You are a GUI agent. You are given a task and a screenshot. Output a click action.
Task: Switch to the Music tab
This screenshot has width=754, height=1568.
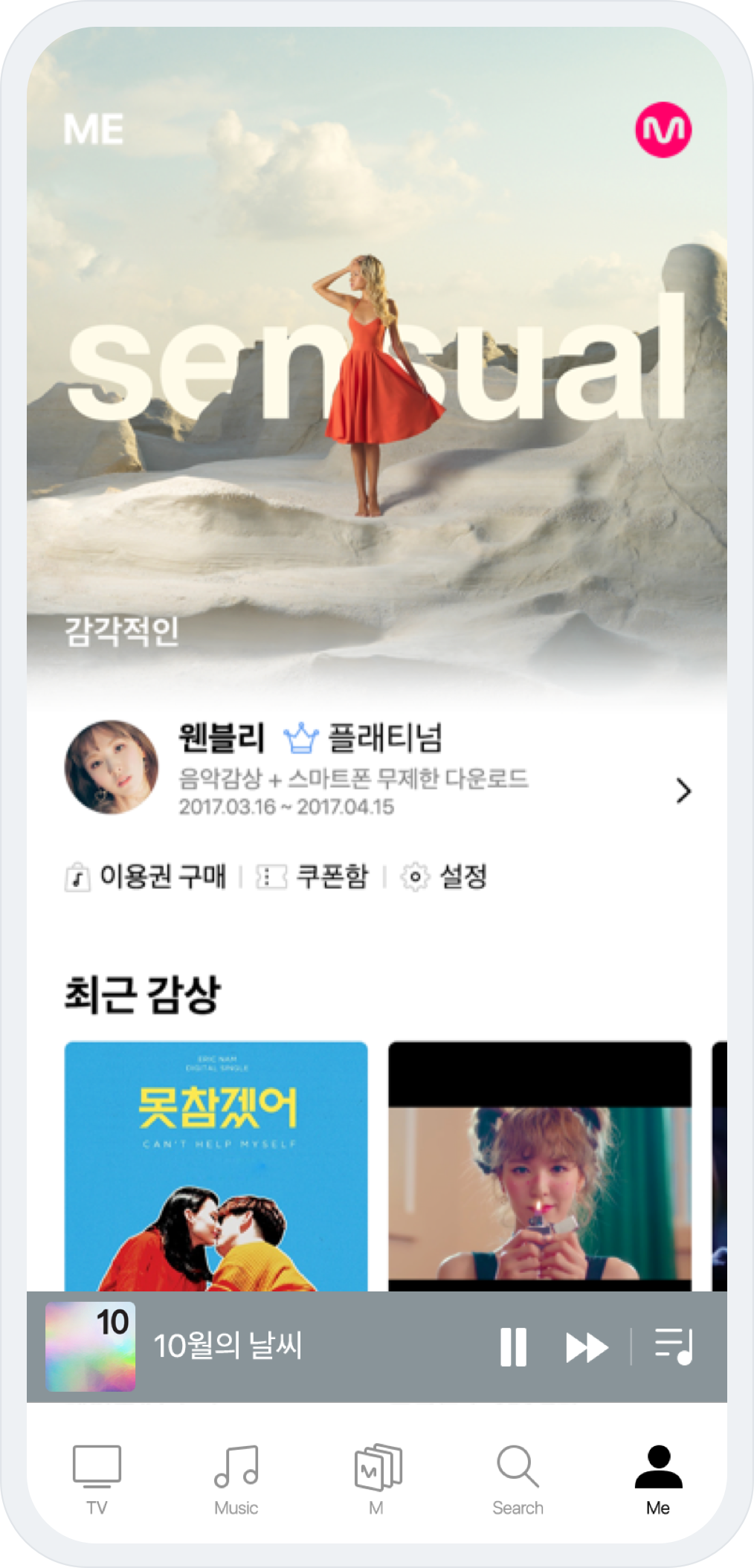point(236,1479)
